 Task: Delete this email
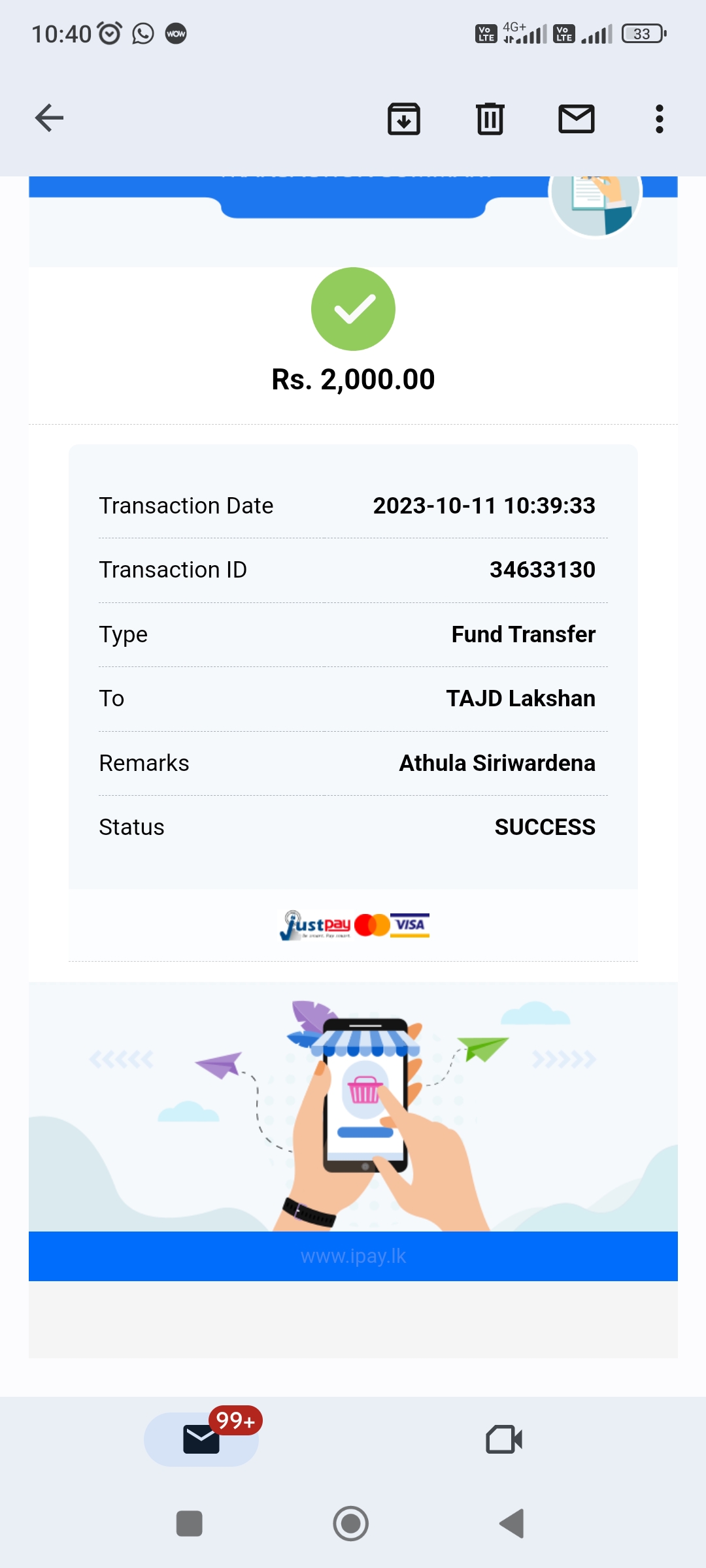(490, 119)
